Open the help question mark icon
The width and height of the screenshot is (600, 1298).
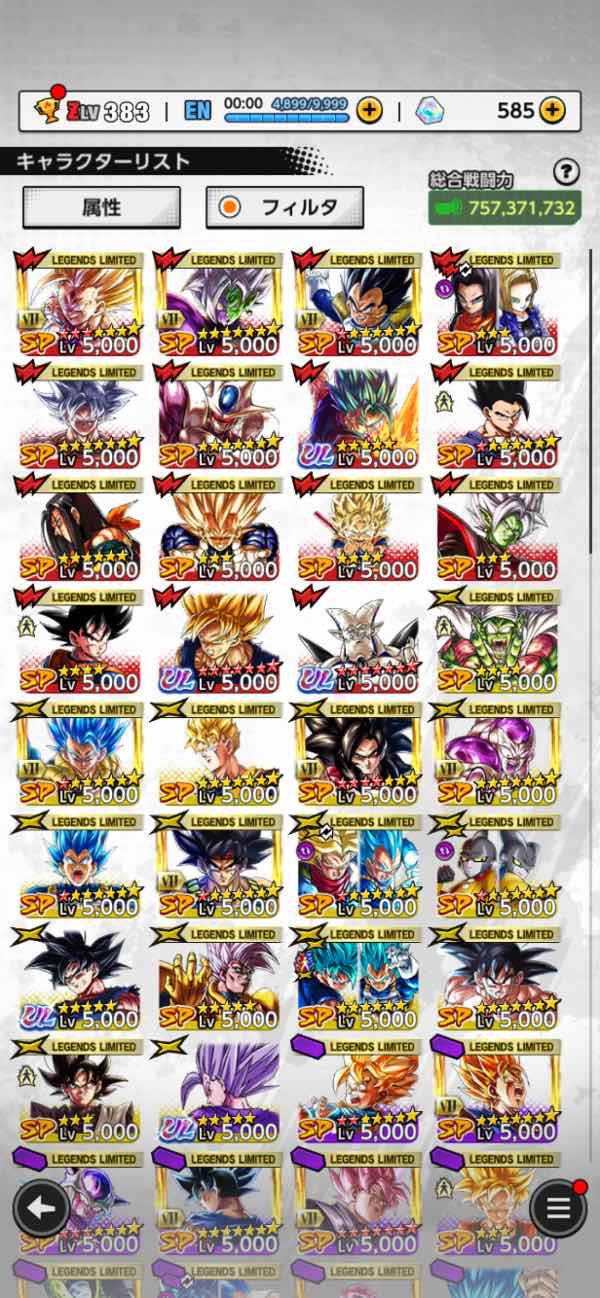point(566,172)
